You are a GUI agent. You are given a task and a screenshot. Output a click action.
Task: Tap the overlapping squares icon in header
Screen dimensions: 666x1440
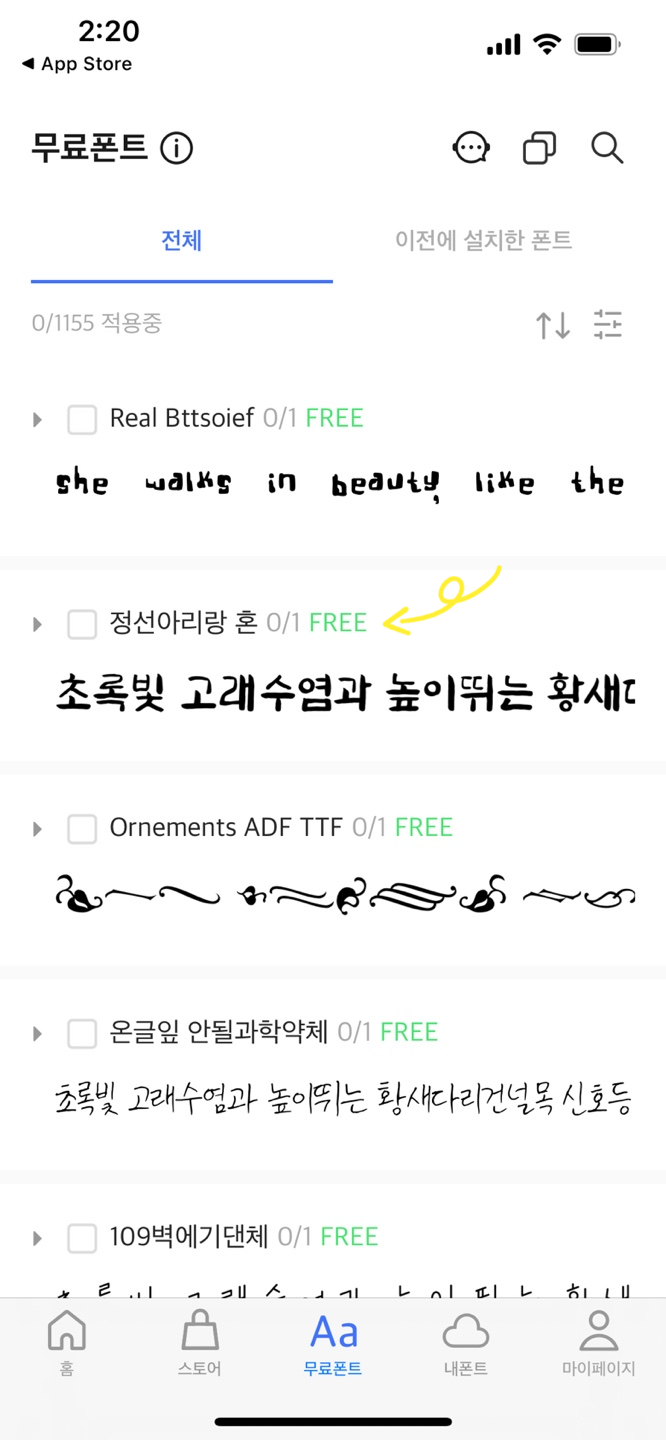click(540, 148)
